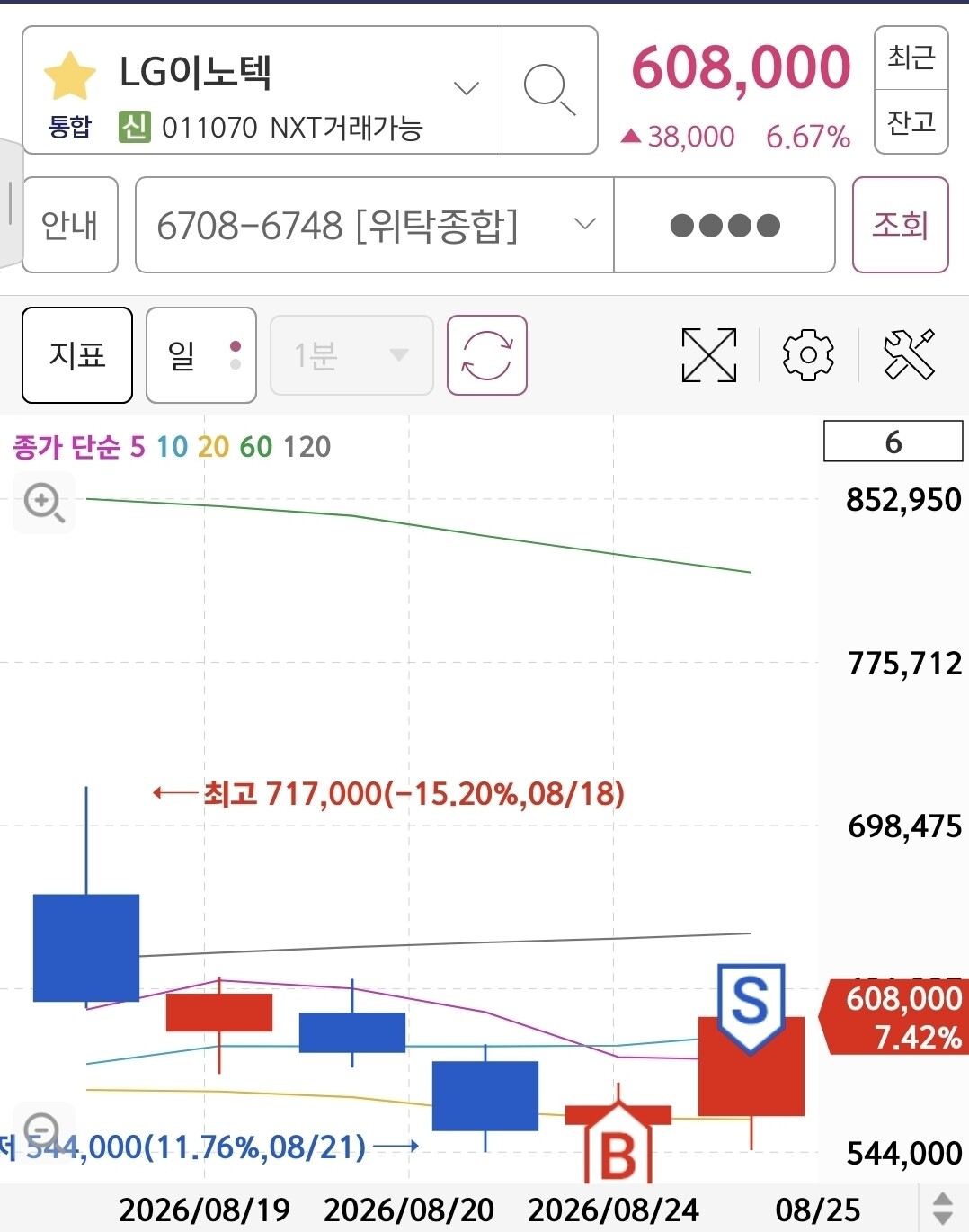Expand the chart to fullscreen
The image size is (969, 1232).
point(709,355)
